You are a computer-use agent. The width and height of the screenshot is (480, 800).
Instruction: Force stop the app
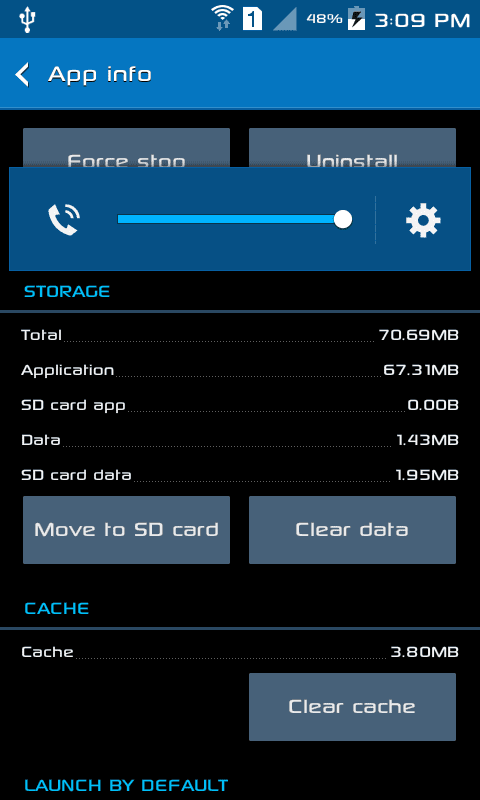click(x=127, y=148)
